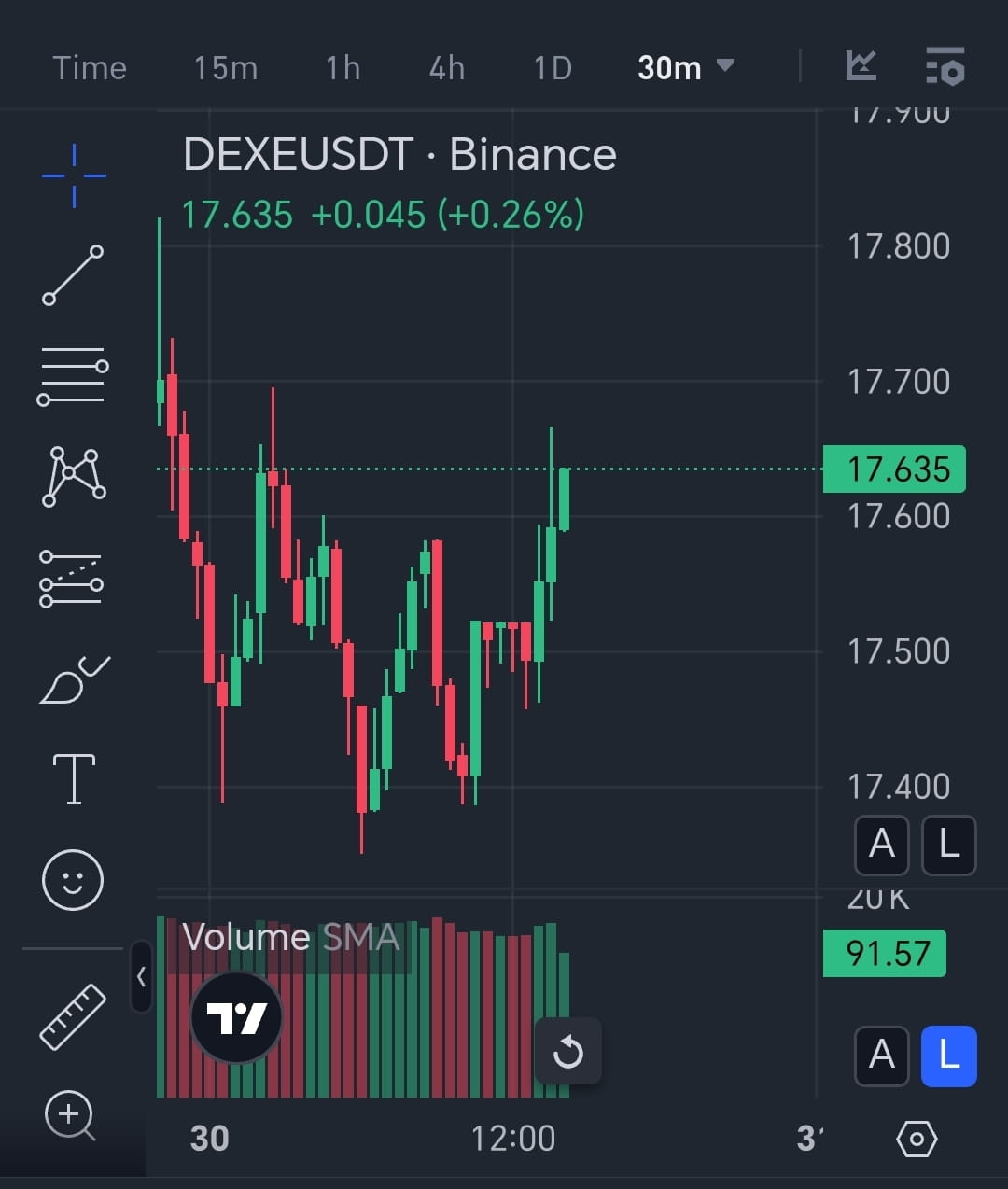Viewport: 1008px width, 1189px height.
Task: Open the emoji sticker tool
Action: 73,878
